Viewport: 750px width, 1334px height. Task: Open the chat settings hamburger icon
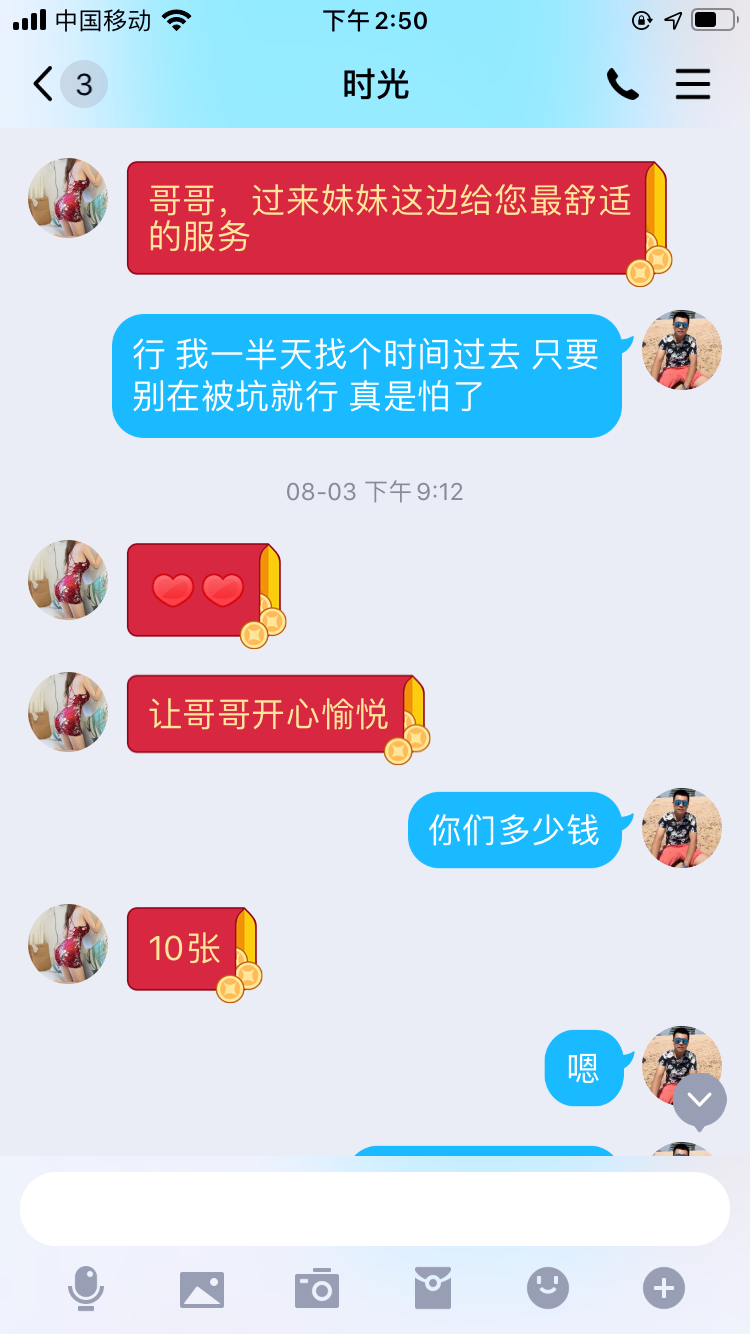pyautogui.click(x=693, y=85)
